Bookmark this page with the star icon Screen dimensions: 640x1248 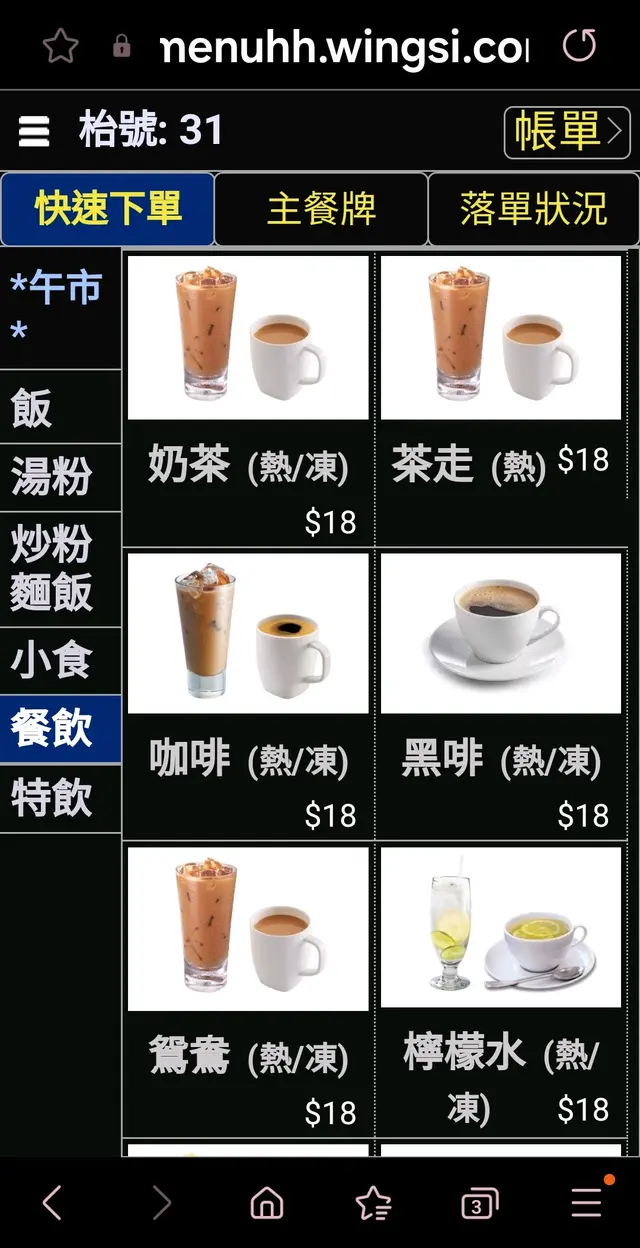point(60,45)
